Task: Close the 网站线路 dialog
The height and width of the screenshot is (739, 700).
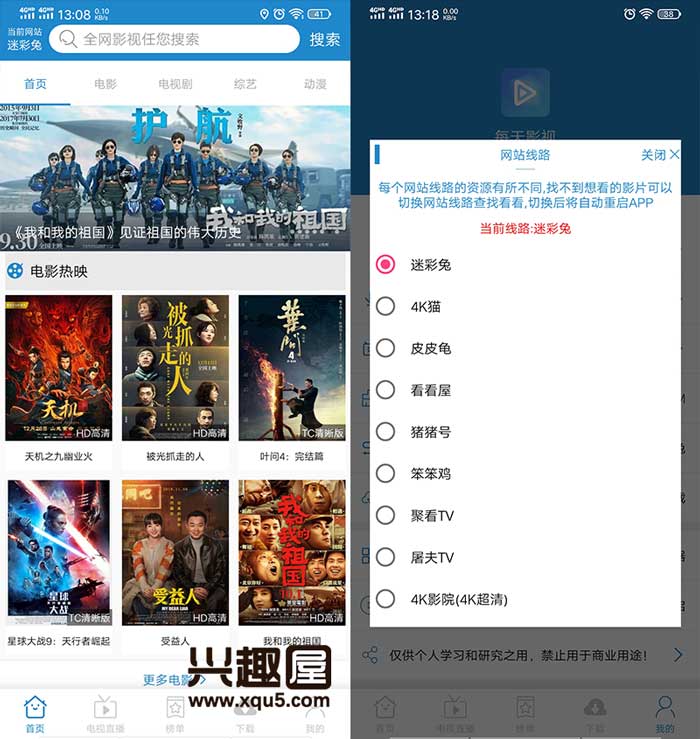Action: [x=660, y=155]
